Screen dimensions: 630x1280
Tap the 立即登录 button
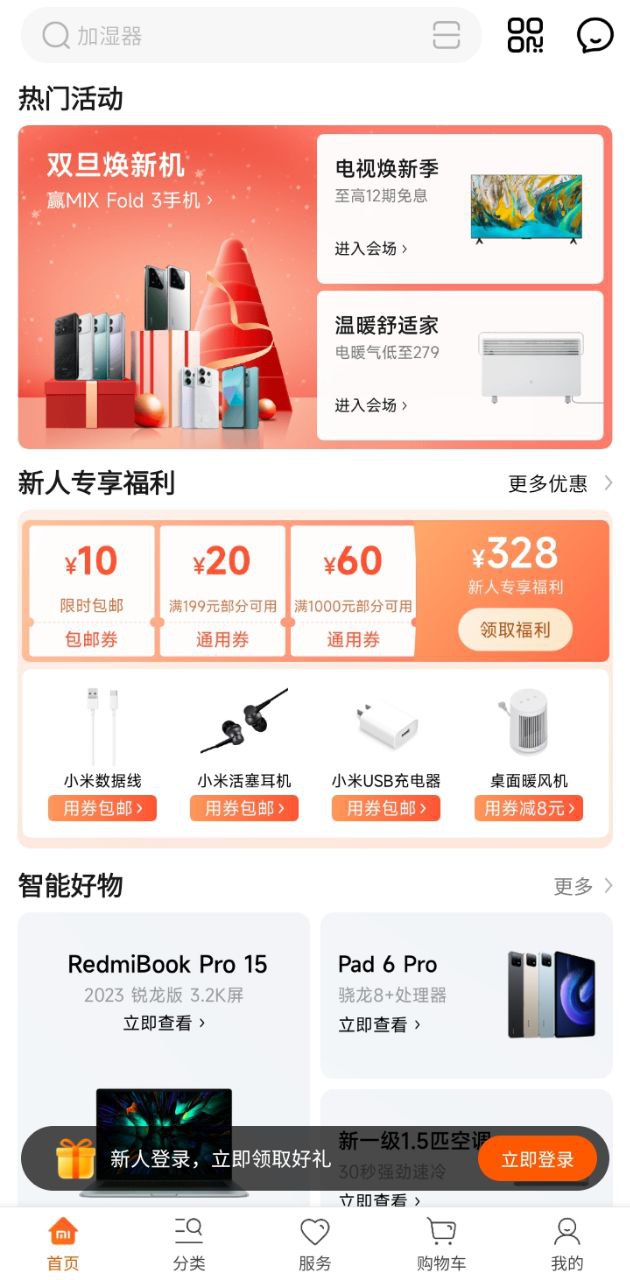(537, 1159)
